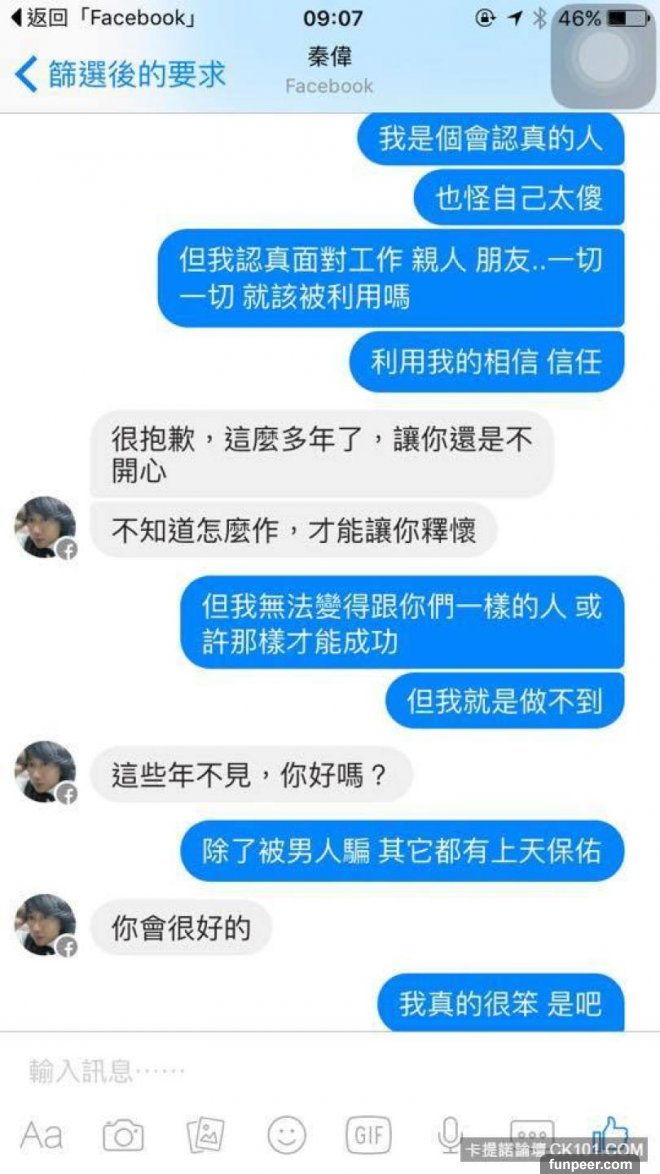Image resolution: width=660 pixels, height=1174 pixels.
Task: Open the camera to take a photo
Action: click(123, 1135)
